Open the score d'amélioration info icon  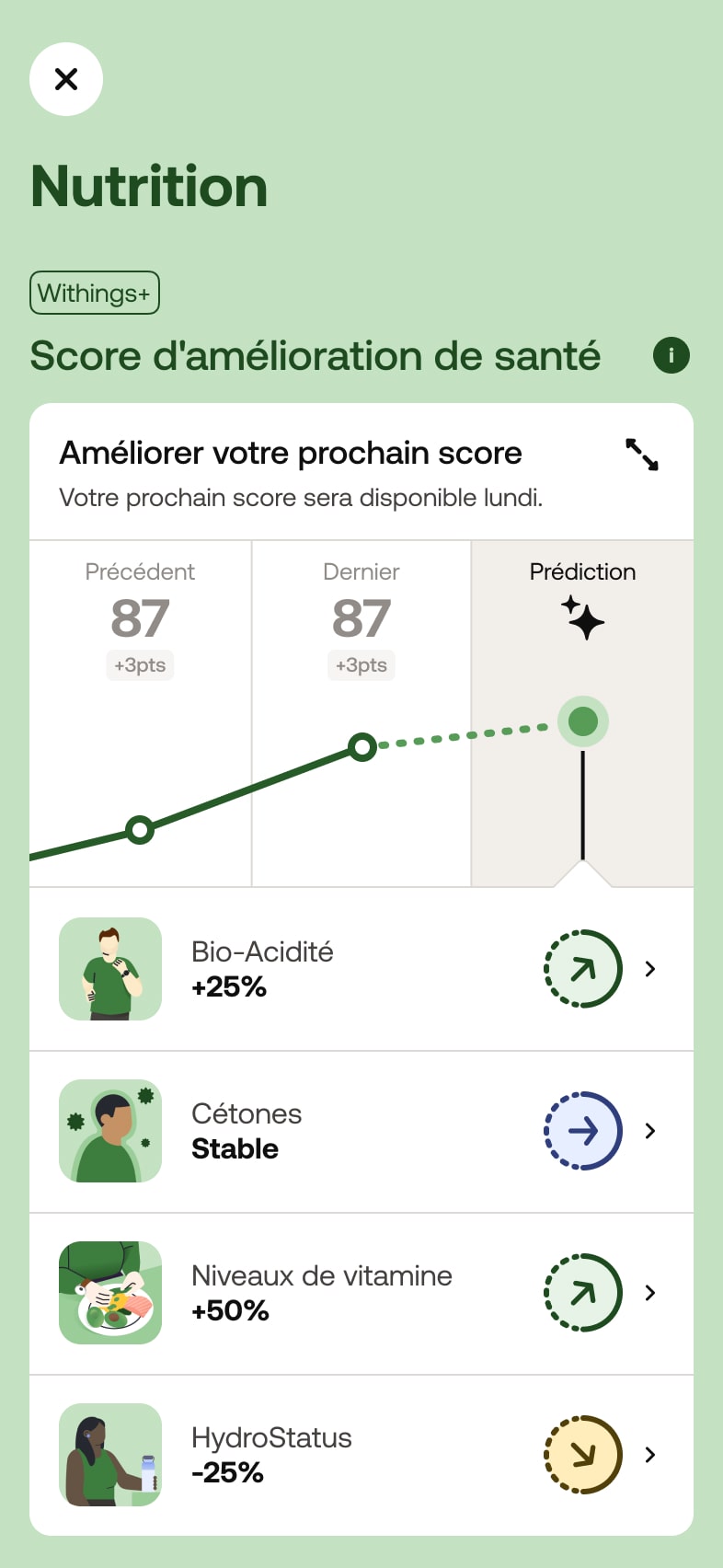(x=671, y=355)
